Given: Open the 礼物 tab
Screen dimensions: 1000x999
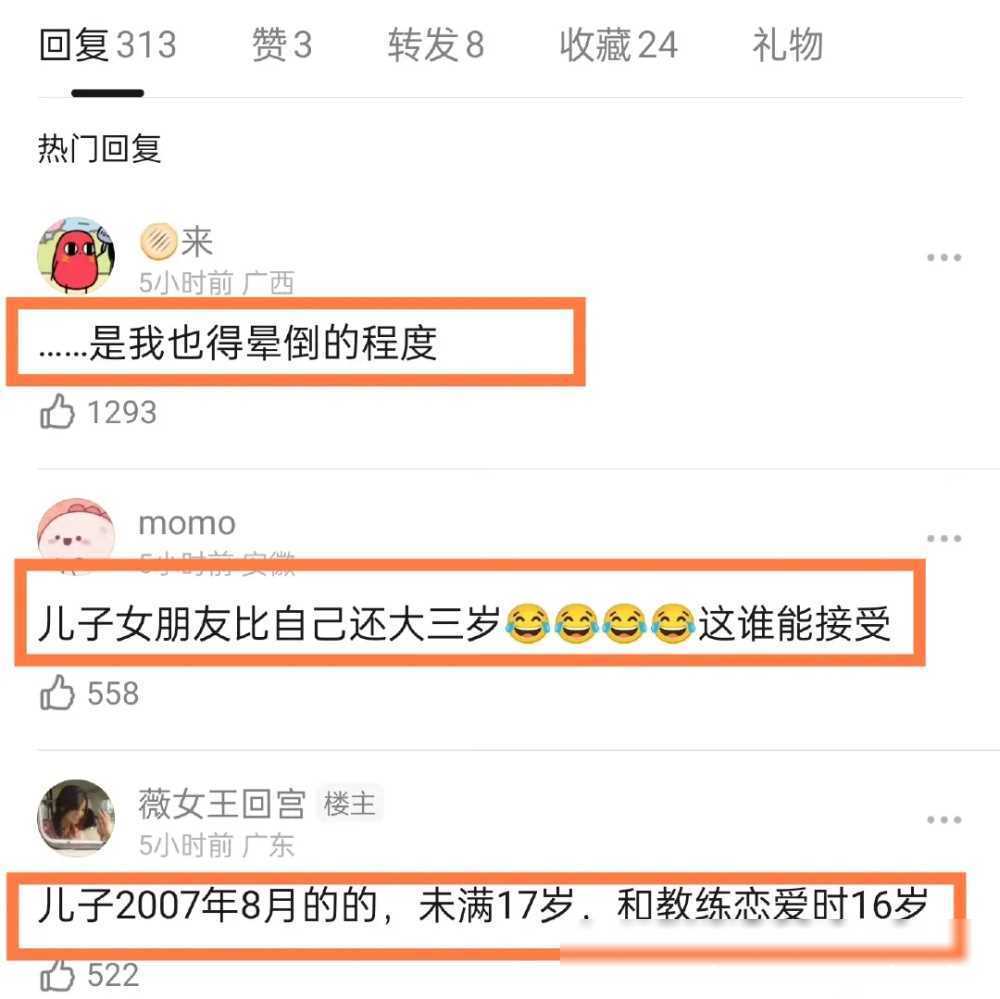Looking at the screenshot, I should click(787, 45).
